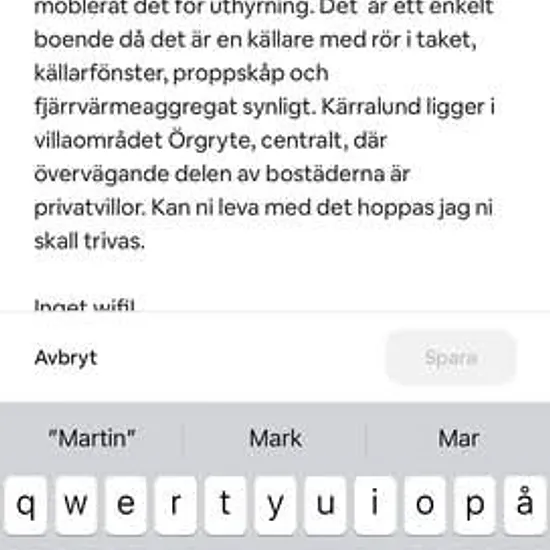Type the letter q key
The width and height of the screenshot is (550, 550).
25,505
